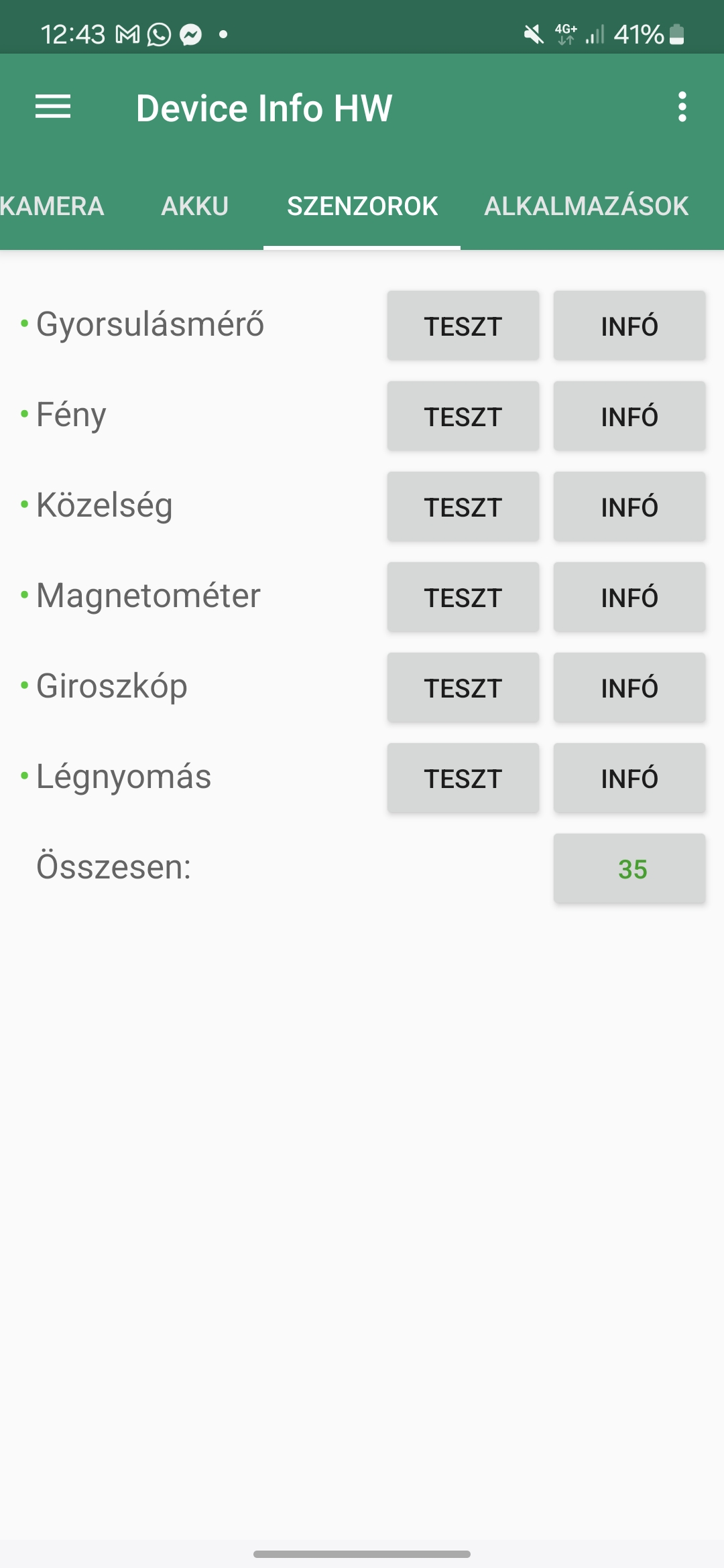The width and height of the screenshot is (724, 1568).
Task: Test the Magnetométer sensor
Action: (x=463, y=598)
